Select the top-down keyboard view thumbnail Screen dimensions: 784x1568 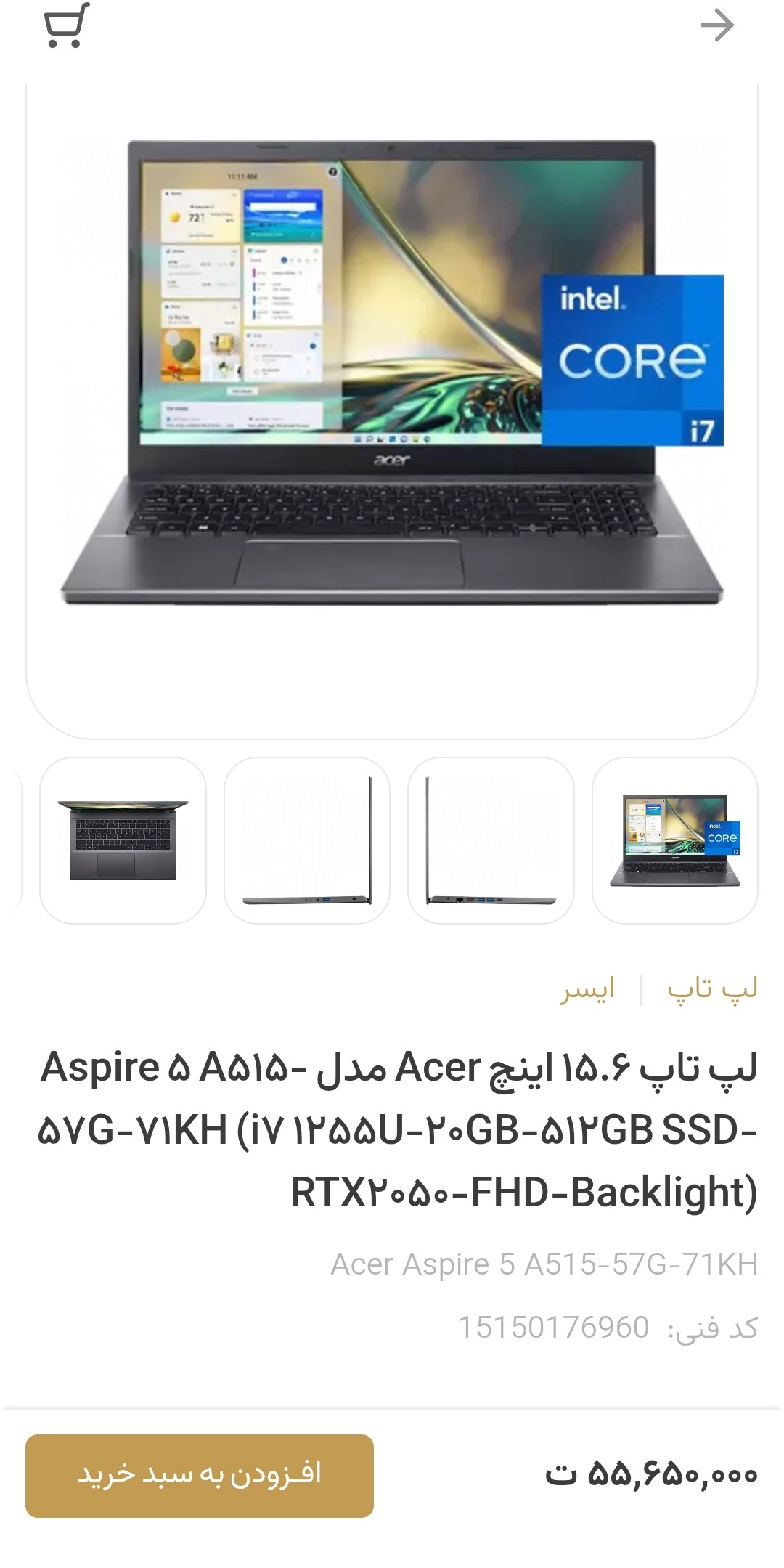(x=123, y=840)
